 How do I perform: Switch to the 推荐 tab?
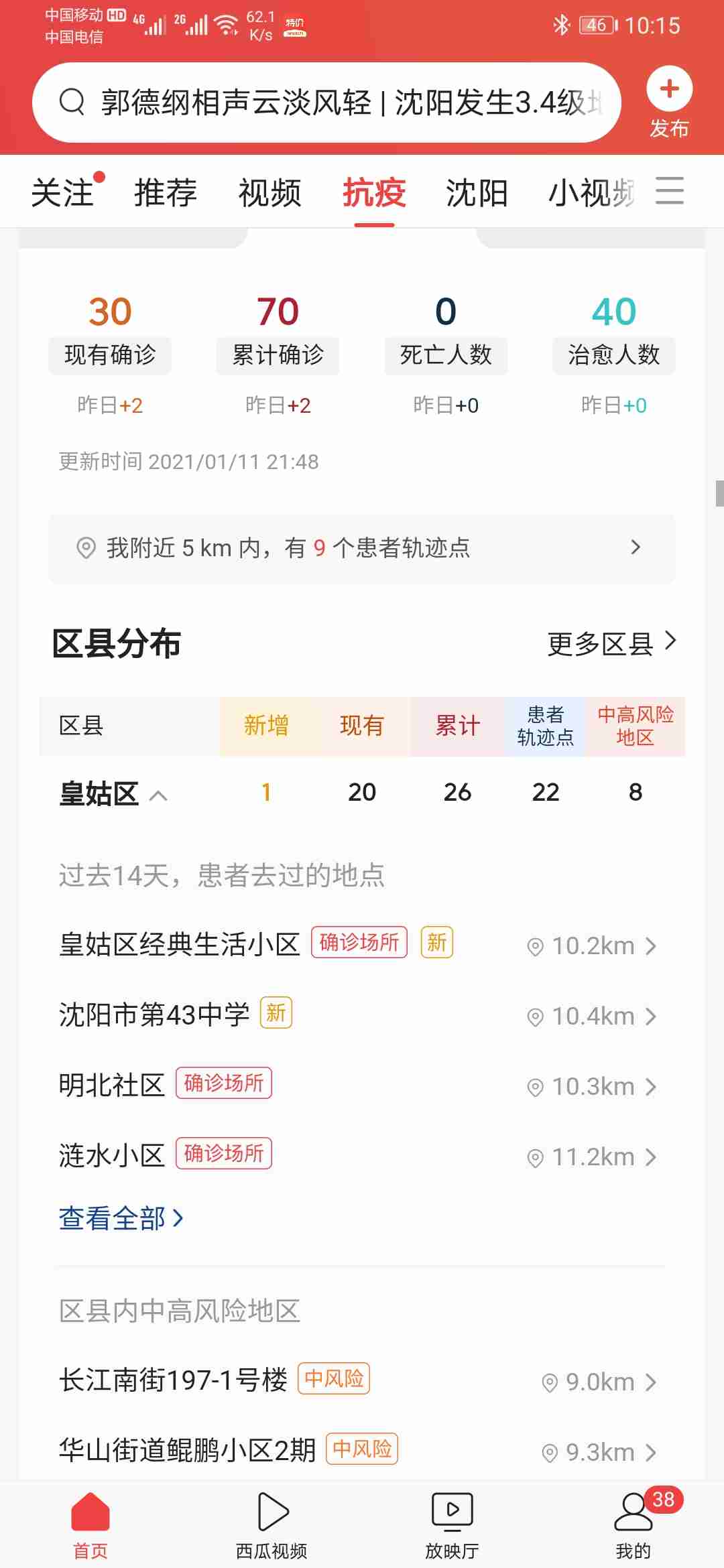[166, 193]
